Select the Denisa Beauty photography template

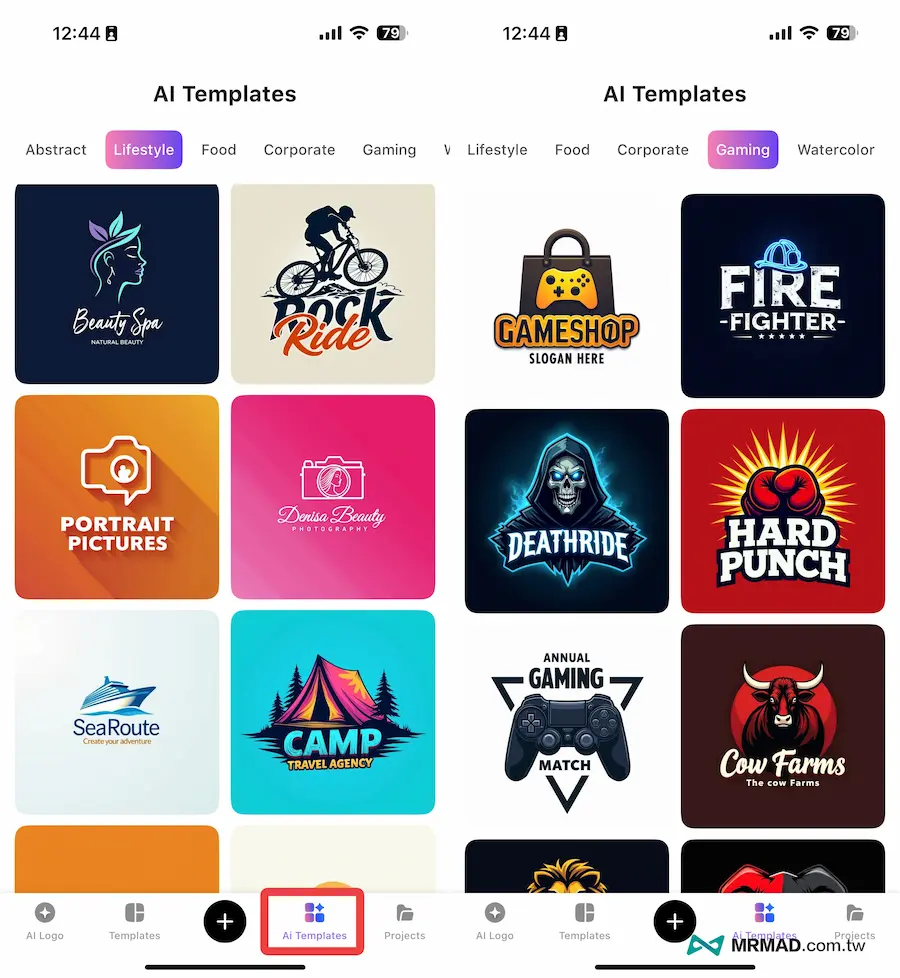(x=333, y=497)
